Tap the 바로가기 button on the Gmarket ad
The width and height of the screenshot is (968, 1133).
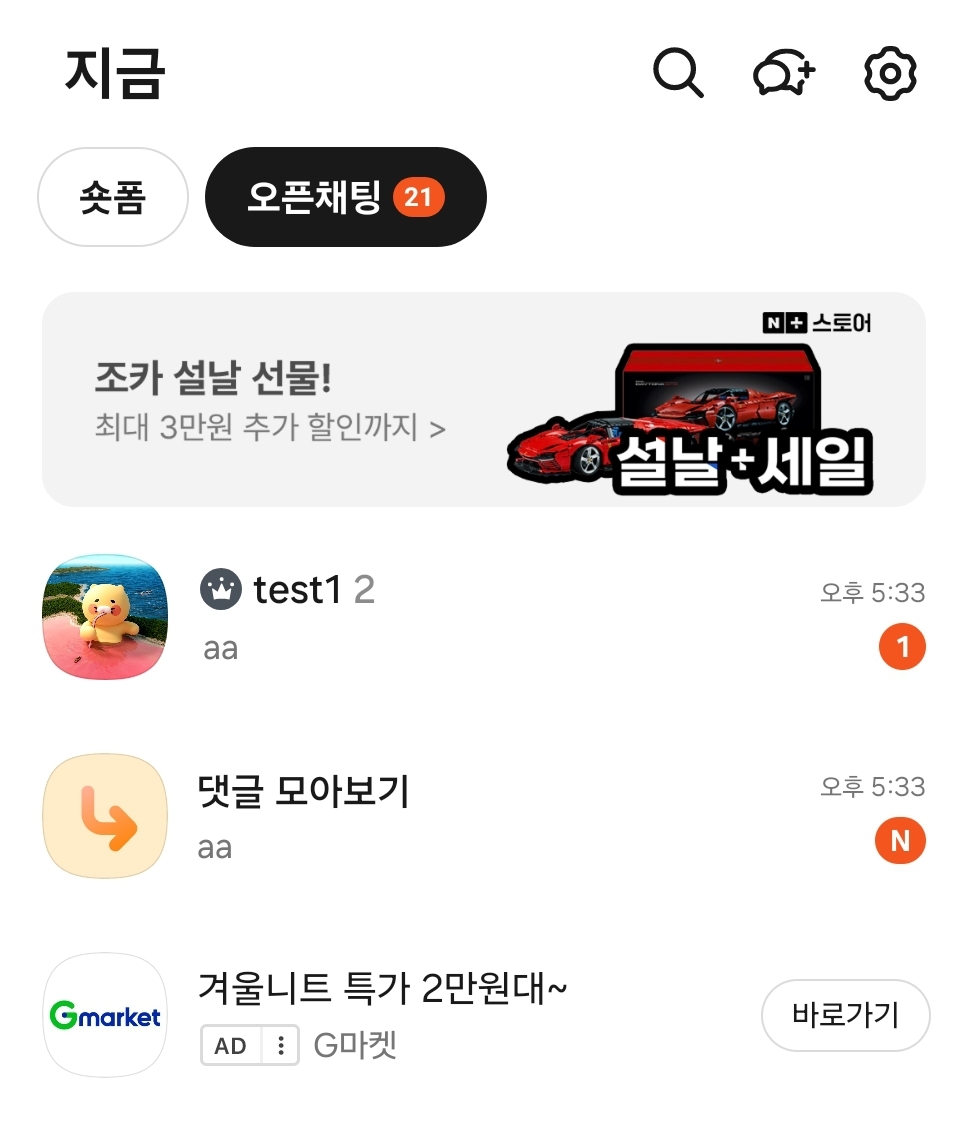pos(845,1015)
